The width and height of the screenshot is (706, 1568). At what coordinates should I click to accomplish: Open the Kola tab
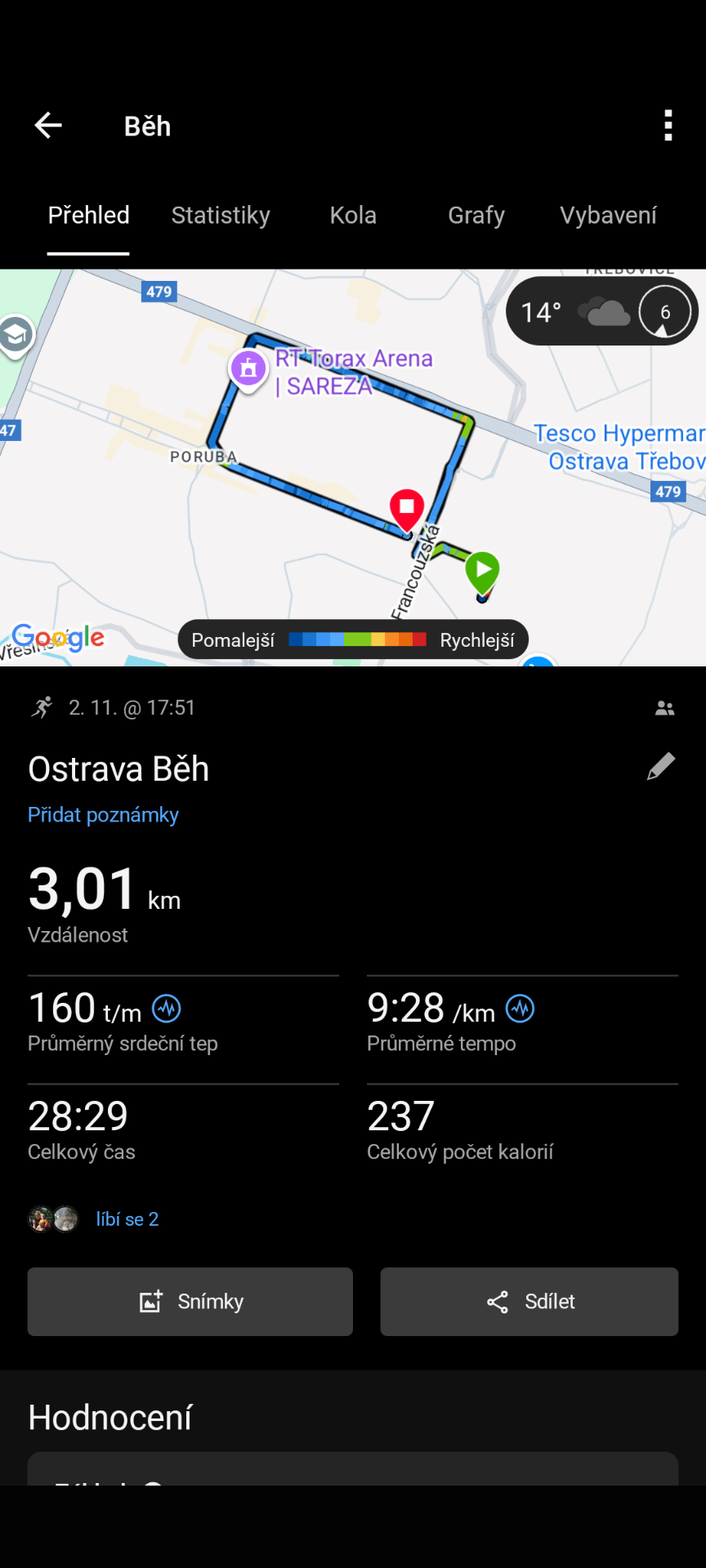[353, 216]
